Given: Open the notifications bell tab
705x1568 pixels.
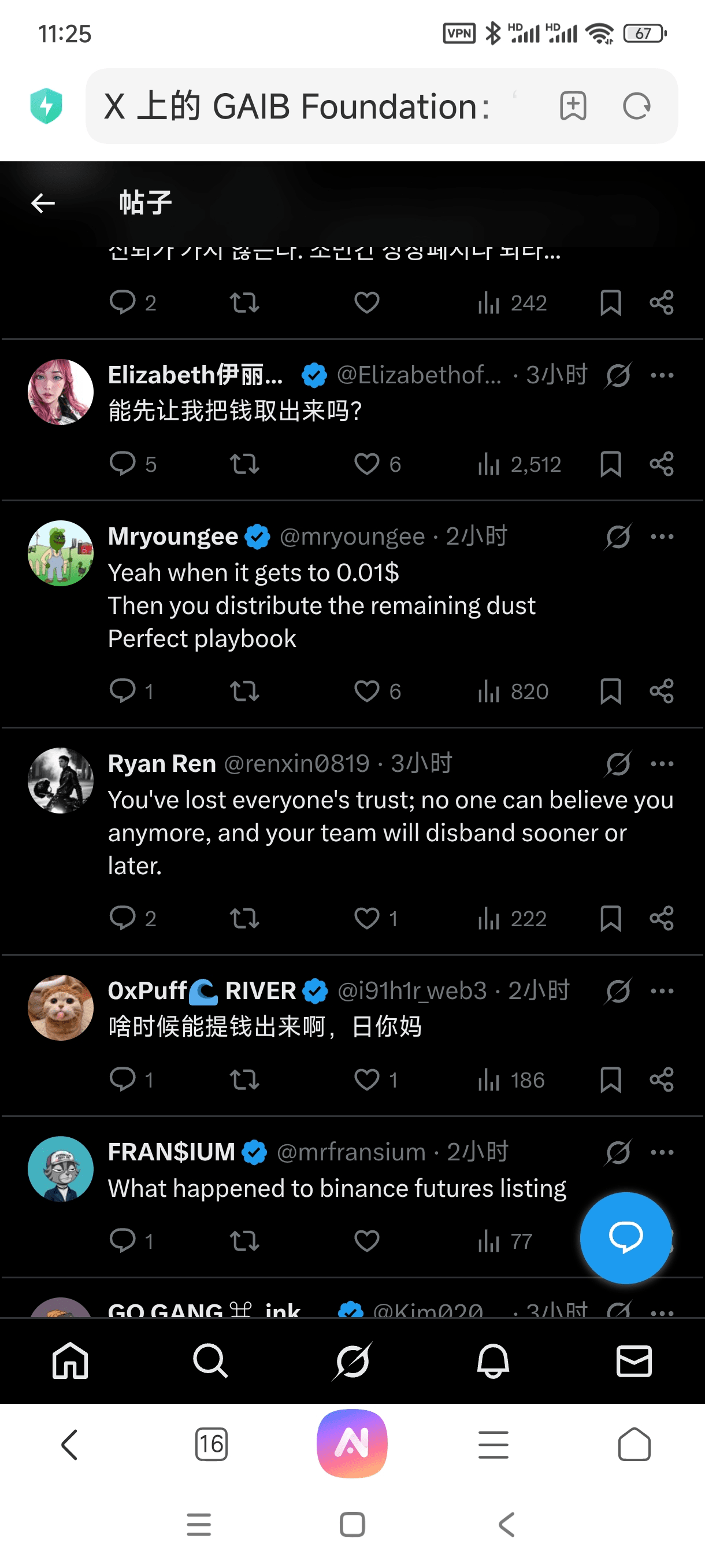Looking at the screenshot, I should pos(493,1360).
